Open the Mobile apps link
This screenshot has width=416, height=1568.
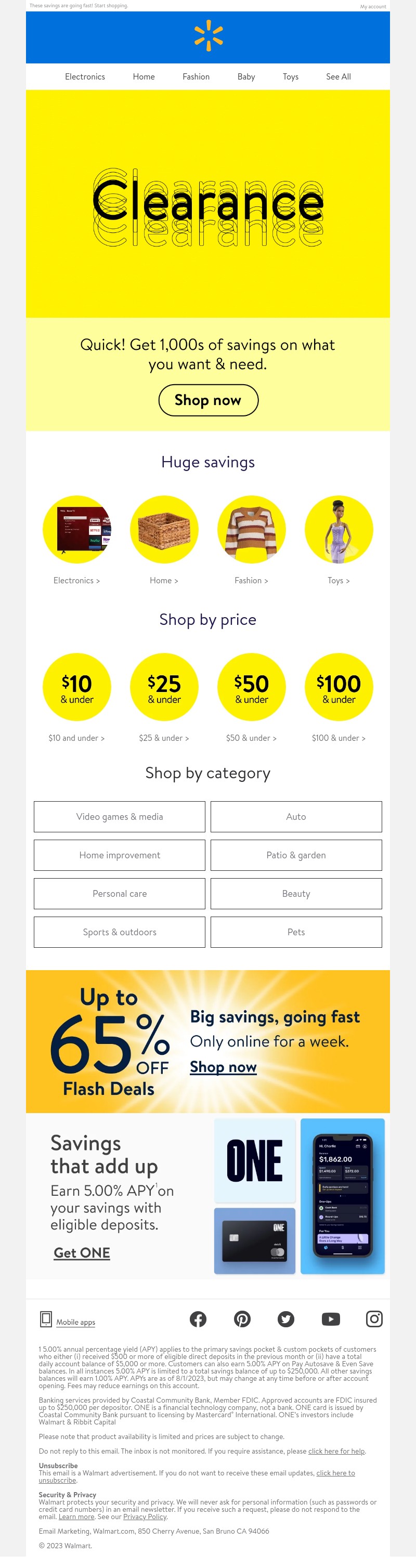pyautogui.click(x=75, y=1322)
